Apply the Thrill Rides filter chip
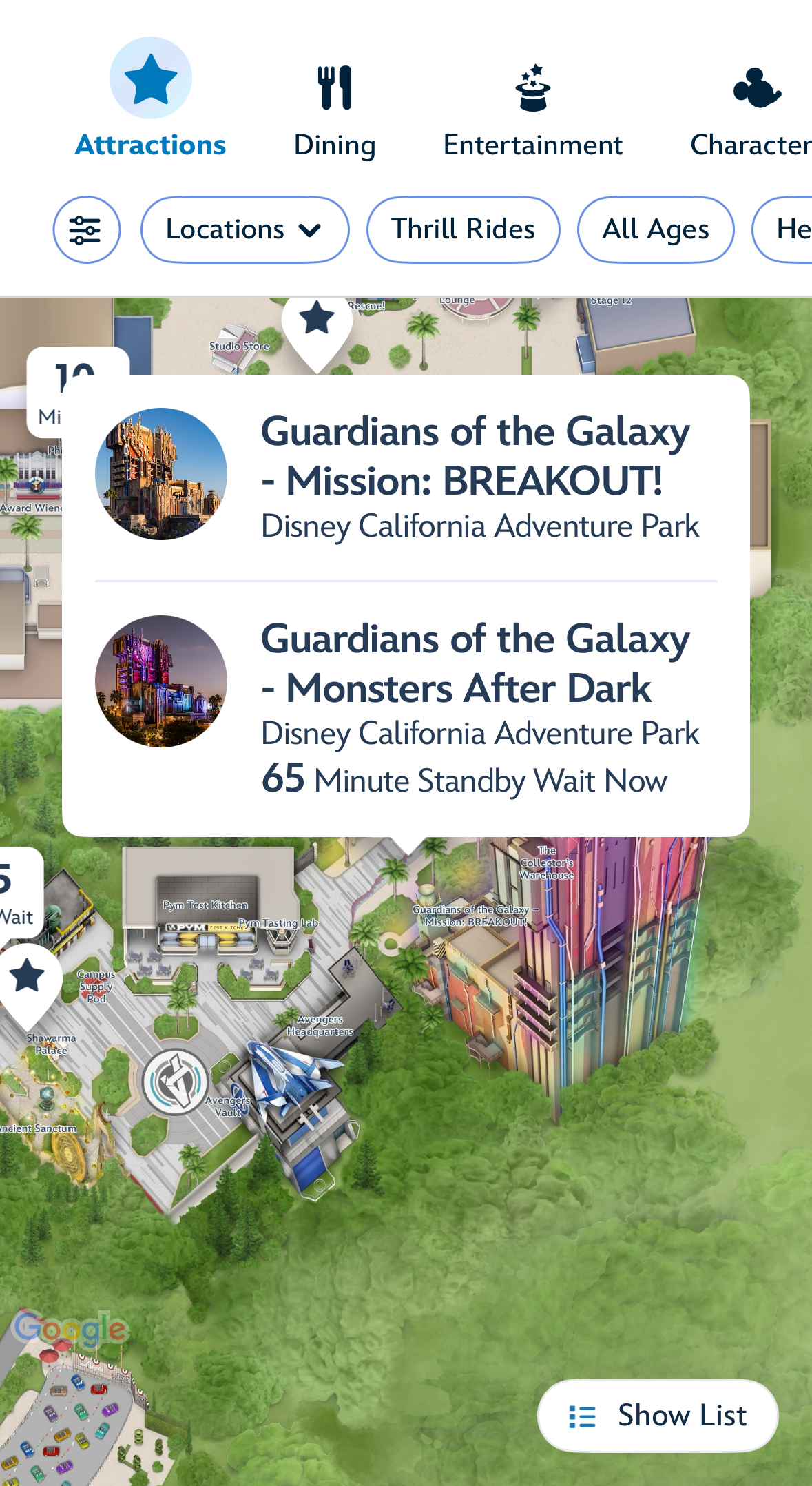 463,229
